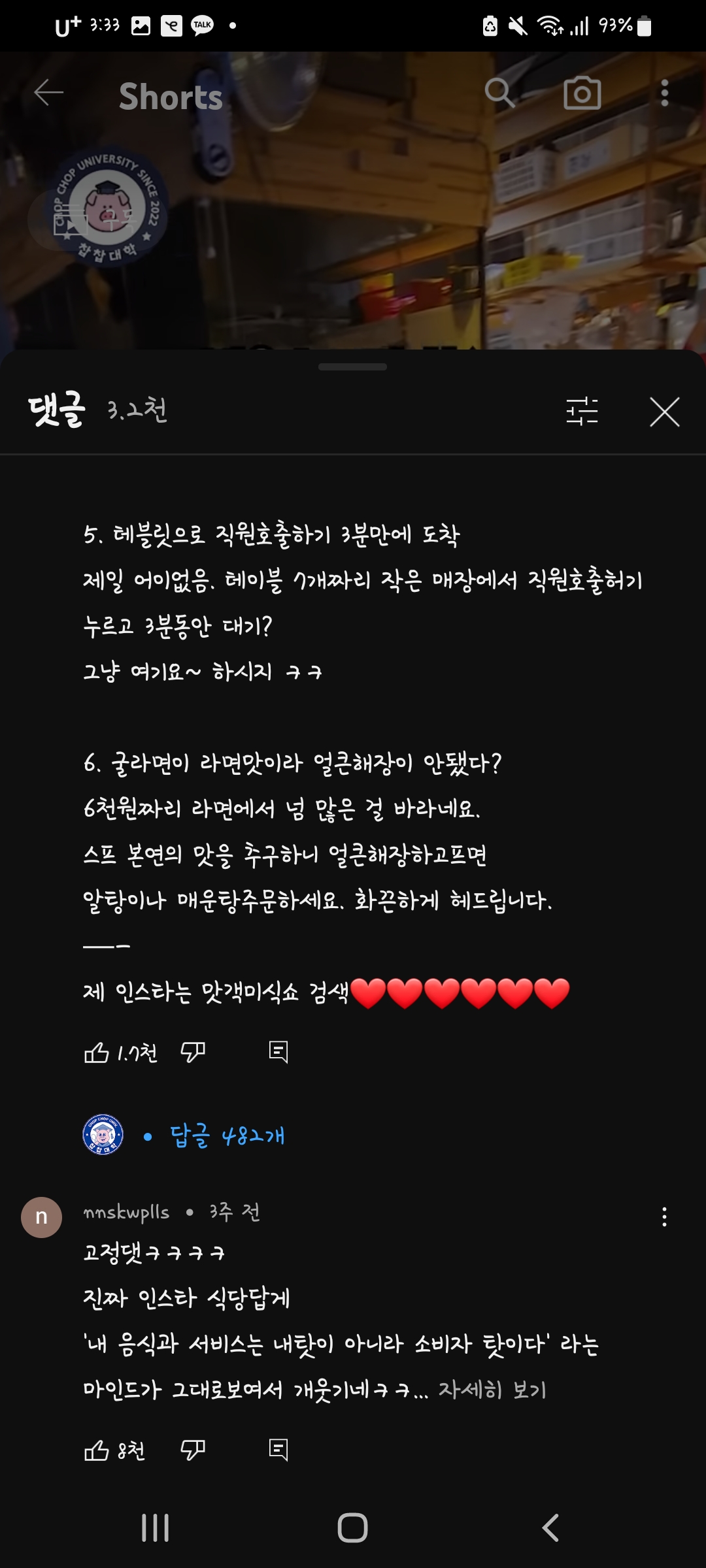Open recent apps from navigation bar
The height and width of the screenshot is (1568, 706).
[x=156, y=1527]
